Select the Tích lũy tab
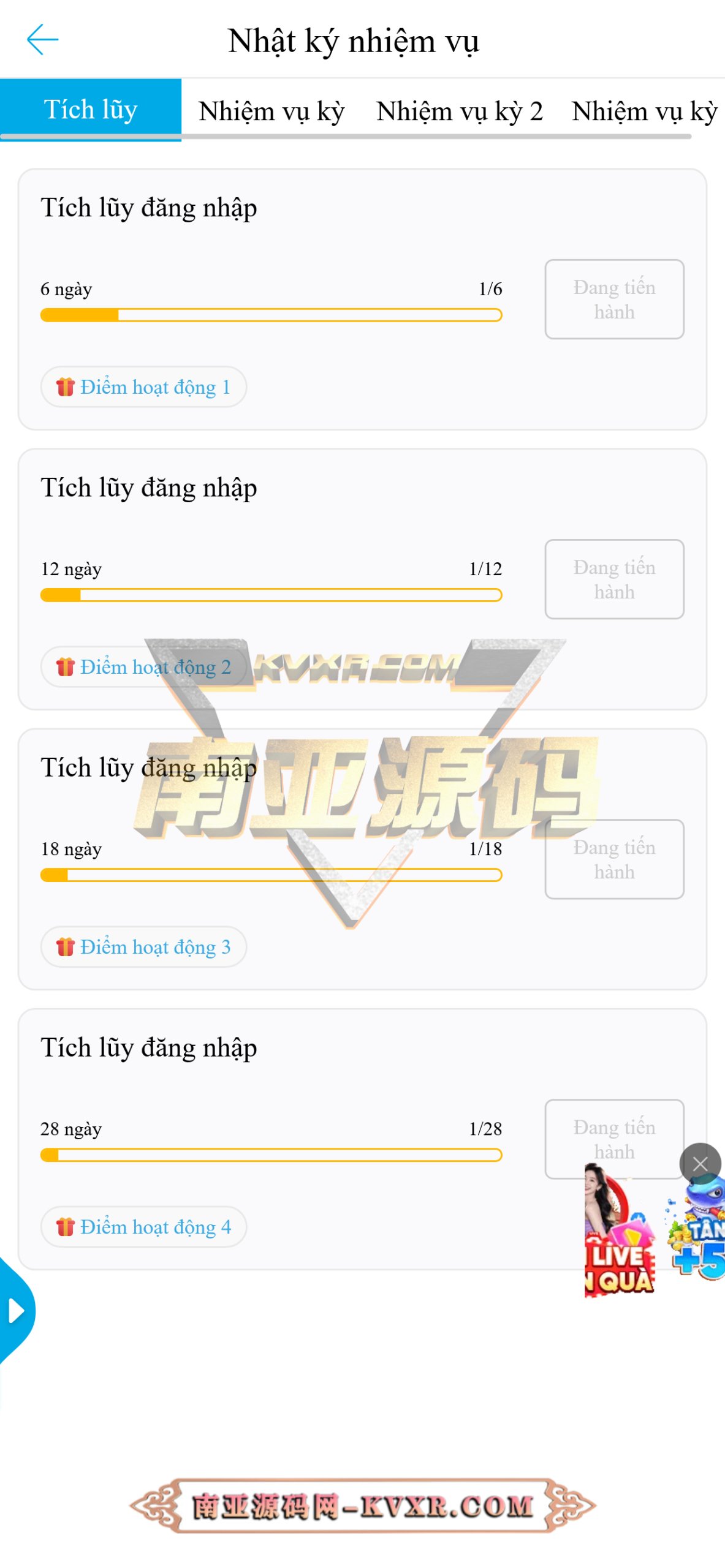725x1568 pixels. tap(91, 110)
